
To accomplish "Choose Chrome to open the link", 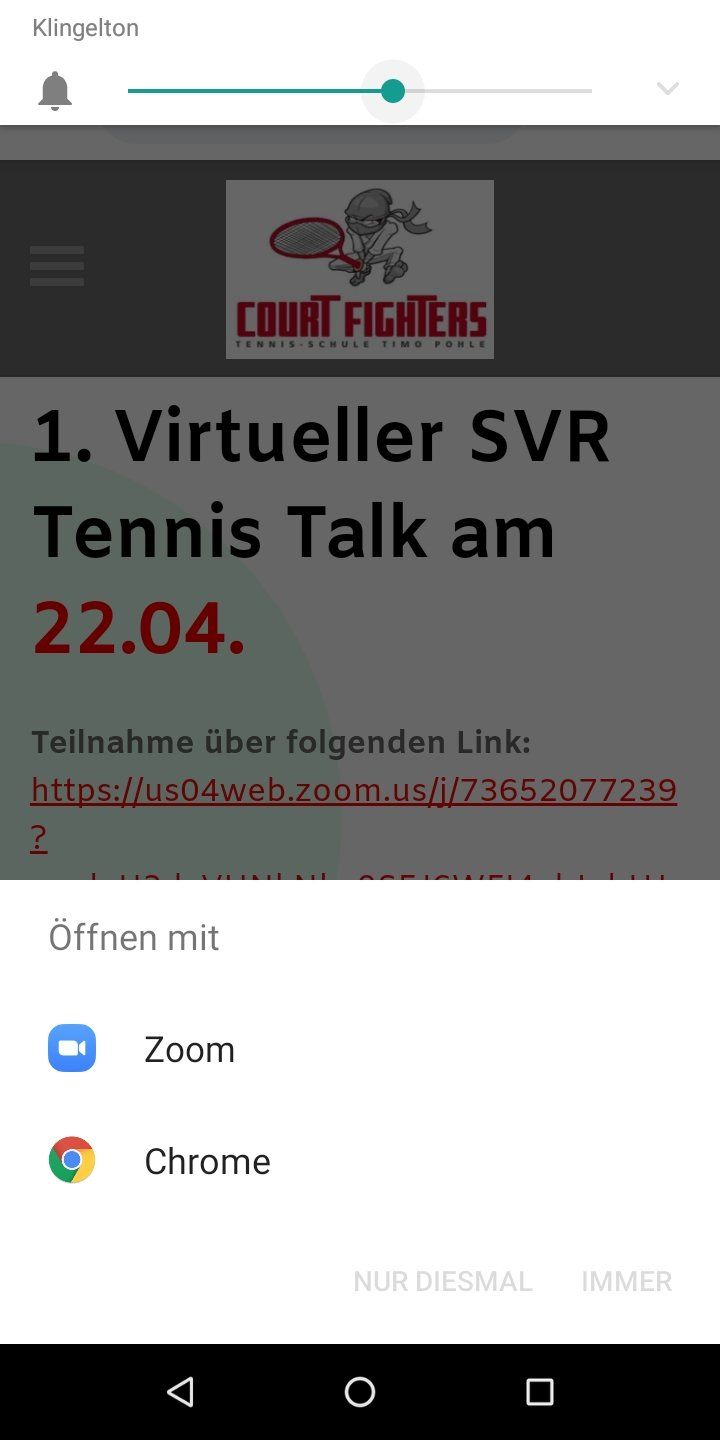I will tap(207, 1161).
